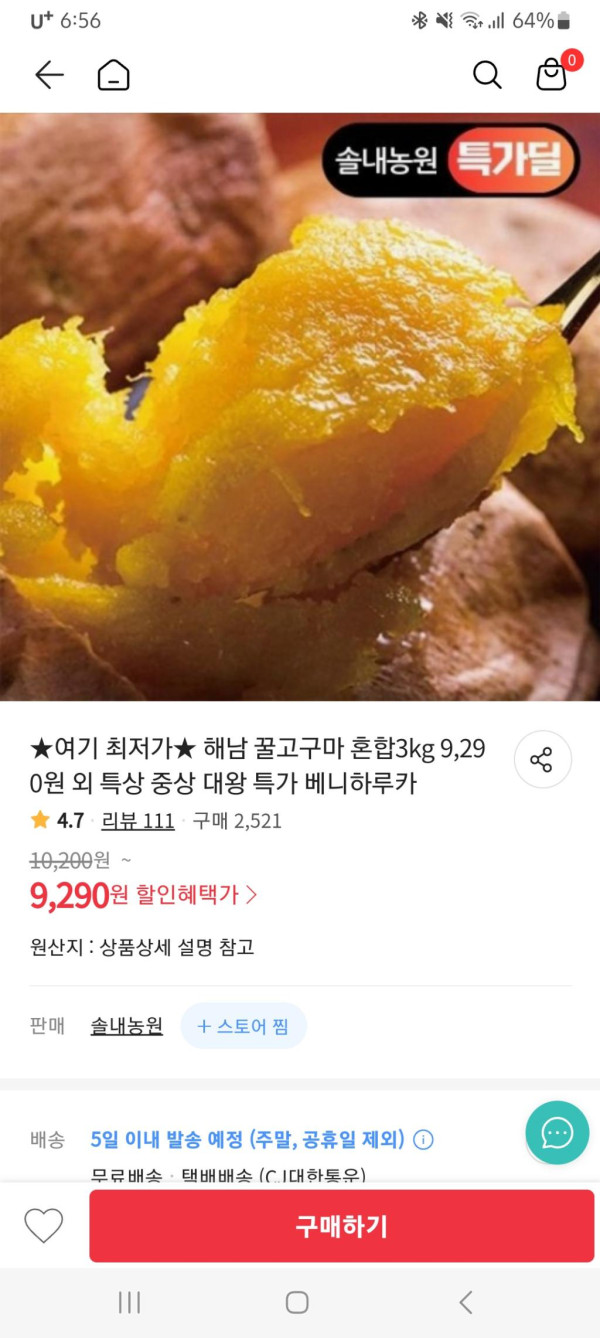The image size is (600, 1338).
Task: Go back using the top arrow
Action: [49, 75]
